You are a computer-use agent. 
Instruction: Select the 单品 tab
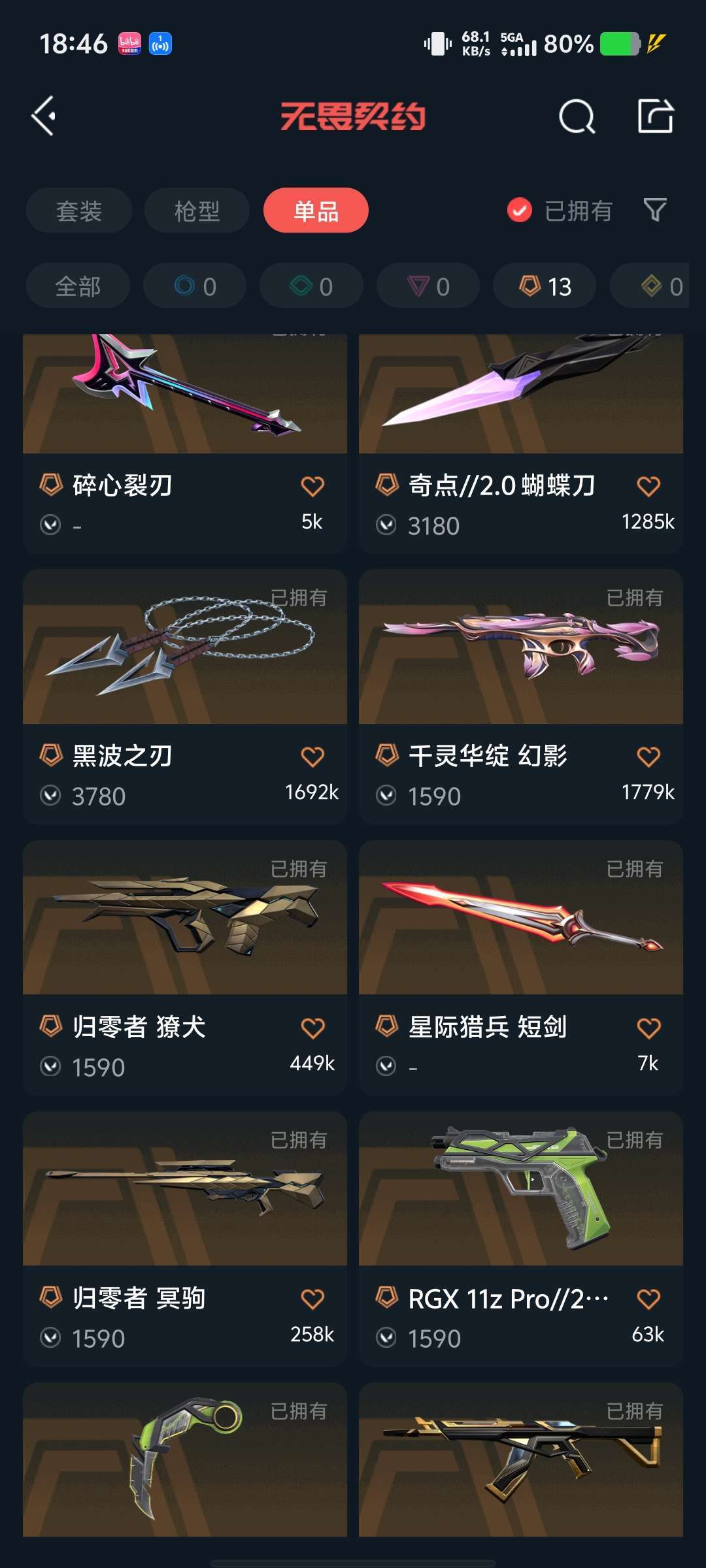(x=315, y=210)
